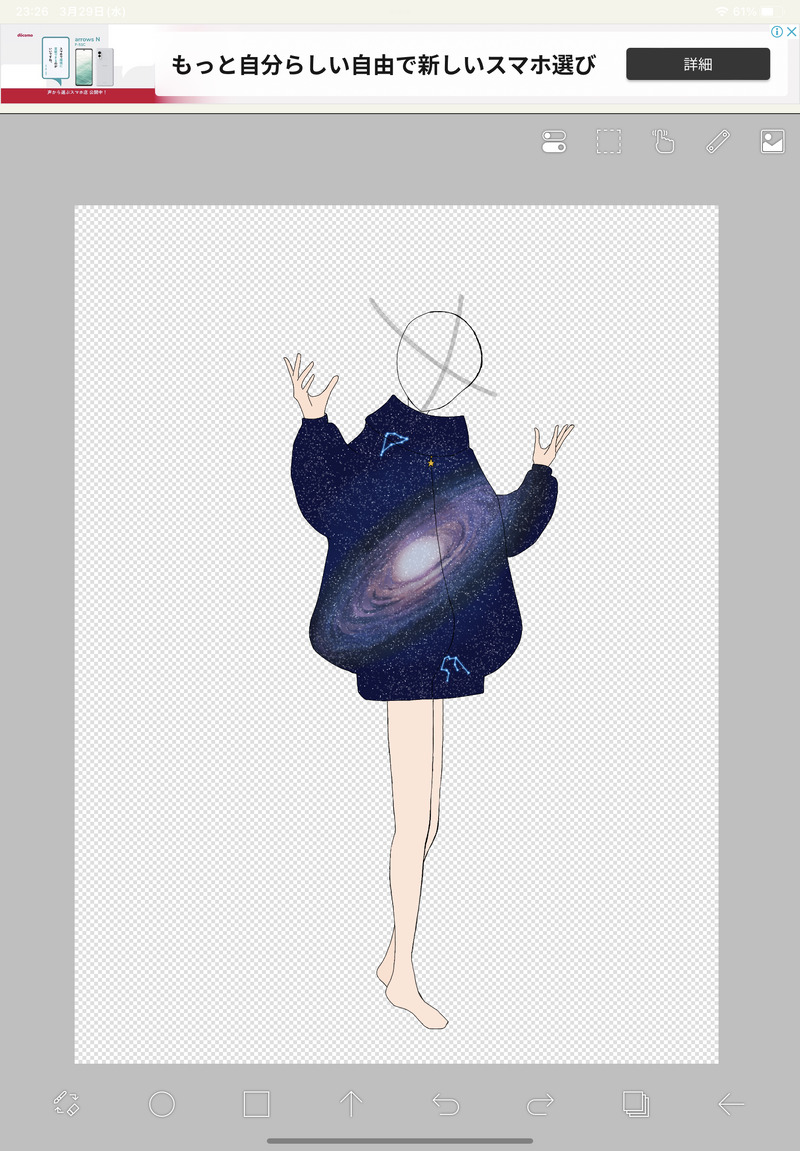Switch between brush and eraser tool
Screen dimensions: 800x1151
pyautogui.click(x=66, y=1104)
